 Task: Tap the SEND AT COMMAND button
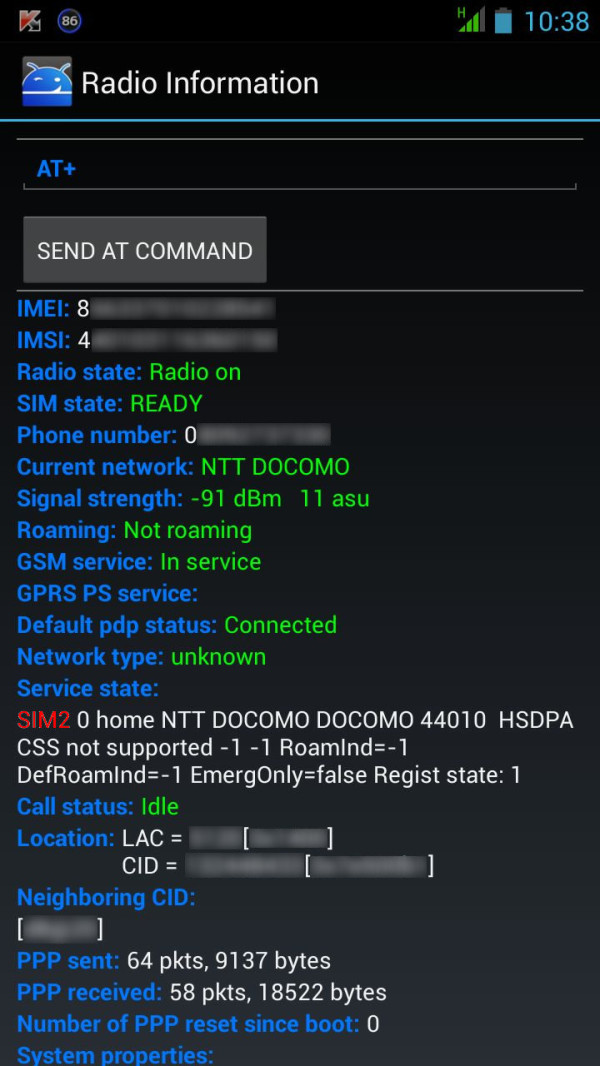[x=145, y=250]
